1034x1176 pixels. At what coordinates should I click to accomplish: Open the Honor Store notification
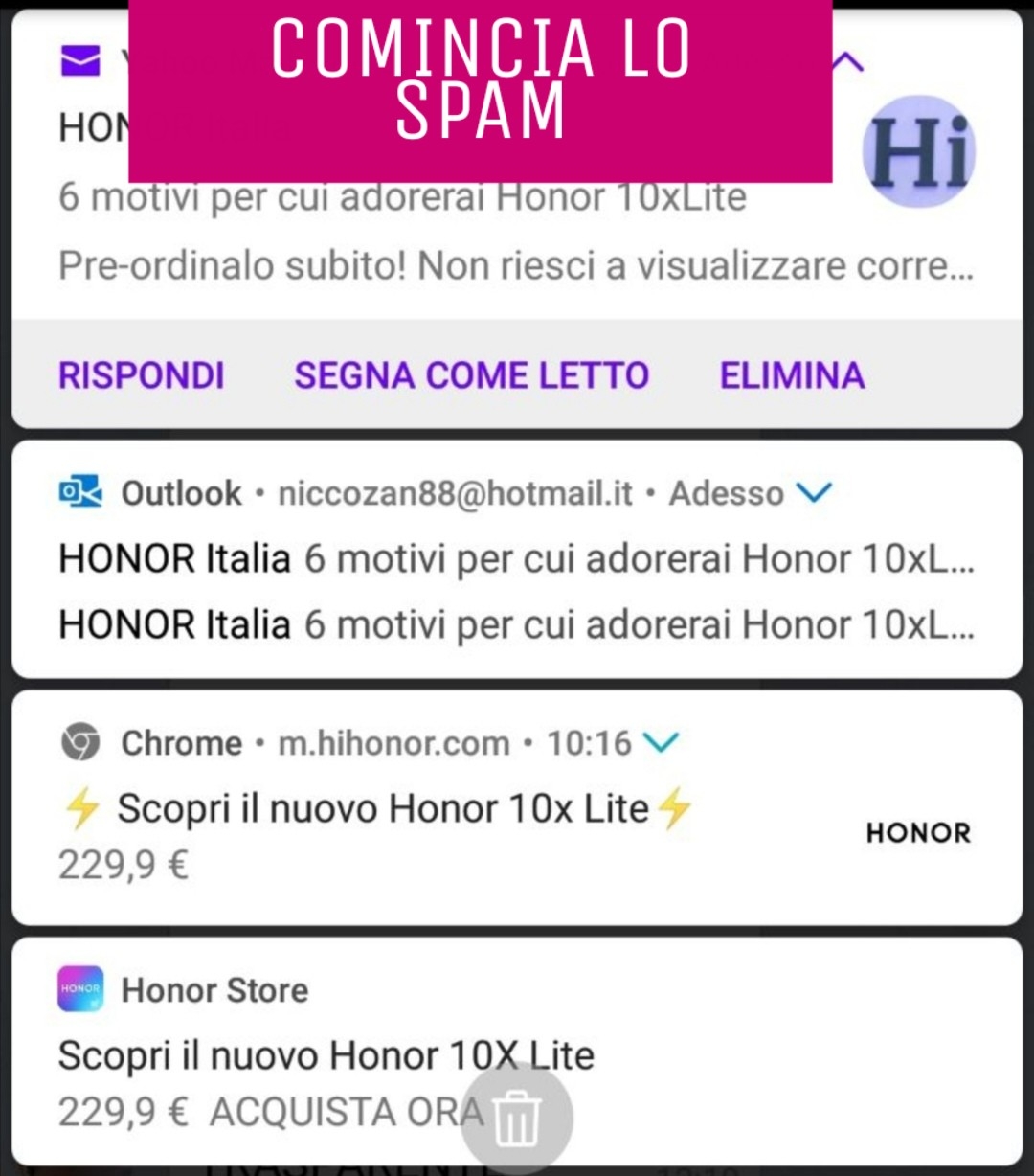click(x=326, y=1055)
